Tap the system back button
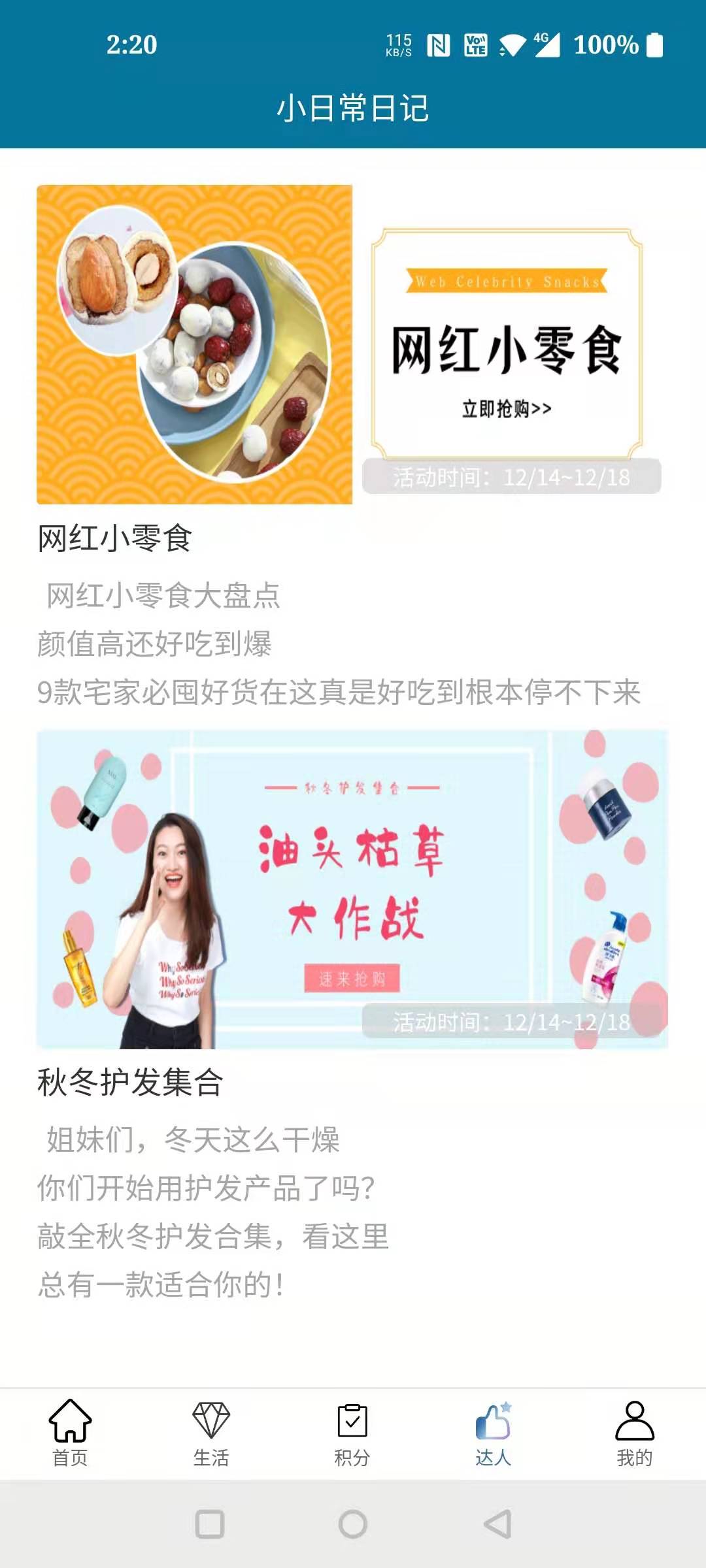 click(x=498, y=1524)
